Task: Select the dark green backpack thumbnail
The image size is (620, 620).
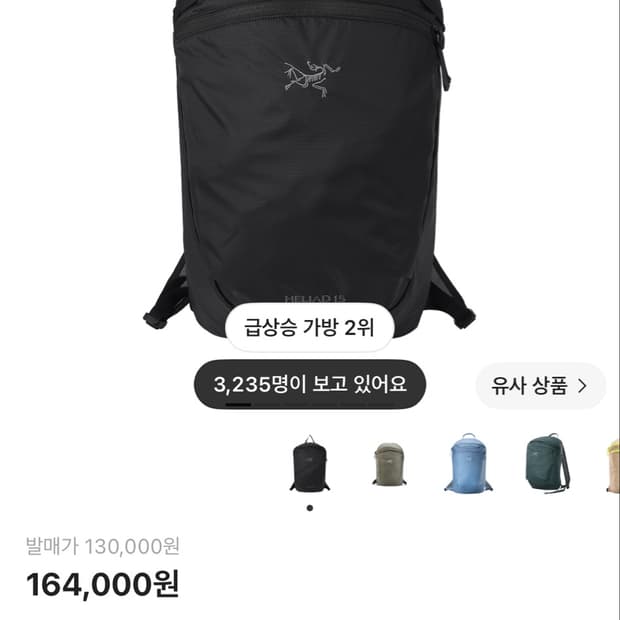Action: point(549,463)
